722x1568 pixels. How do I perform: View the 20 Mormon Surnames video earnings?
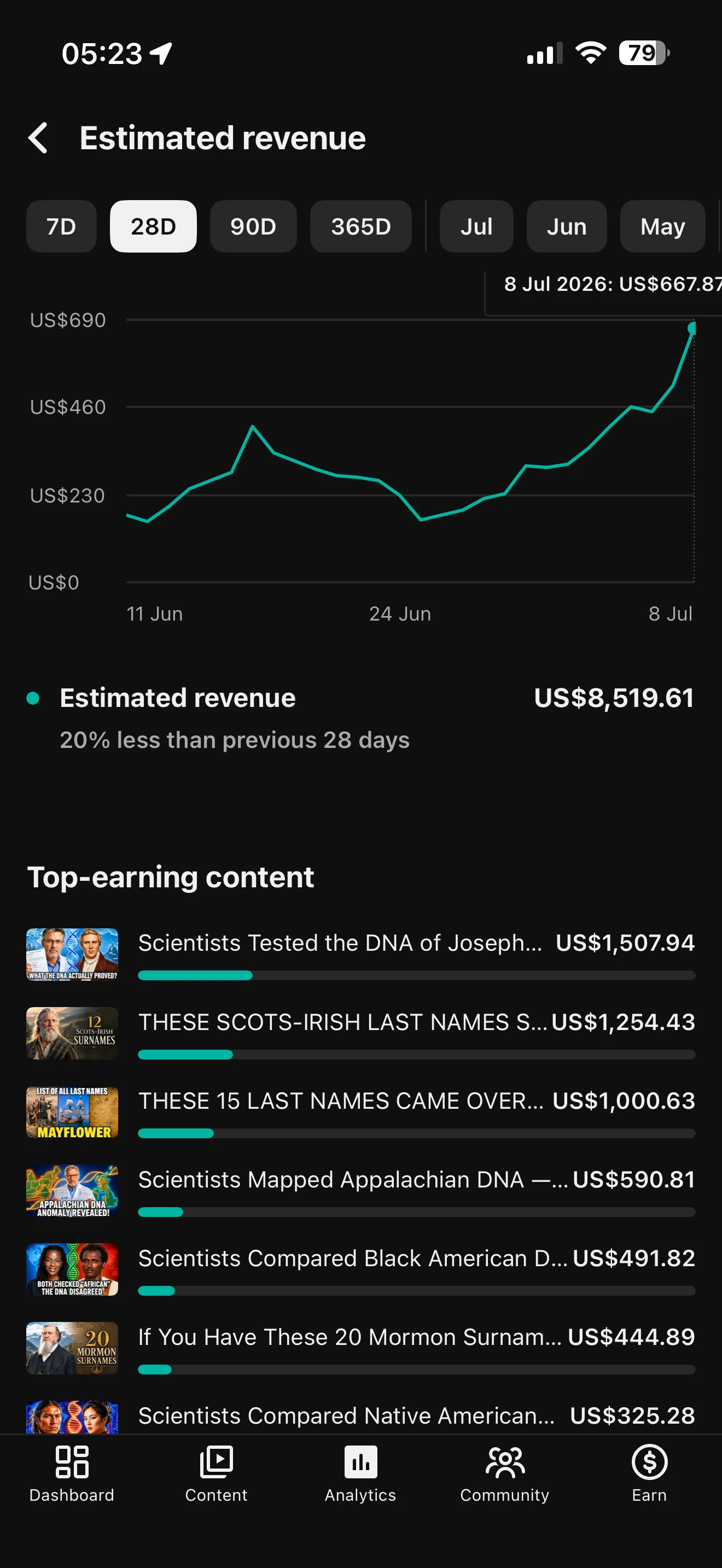[x=361, y=1348]
